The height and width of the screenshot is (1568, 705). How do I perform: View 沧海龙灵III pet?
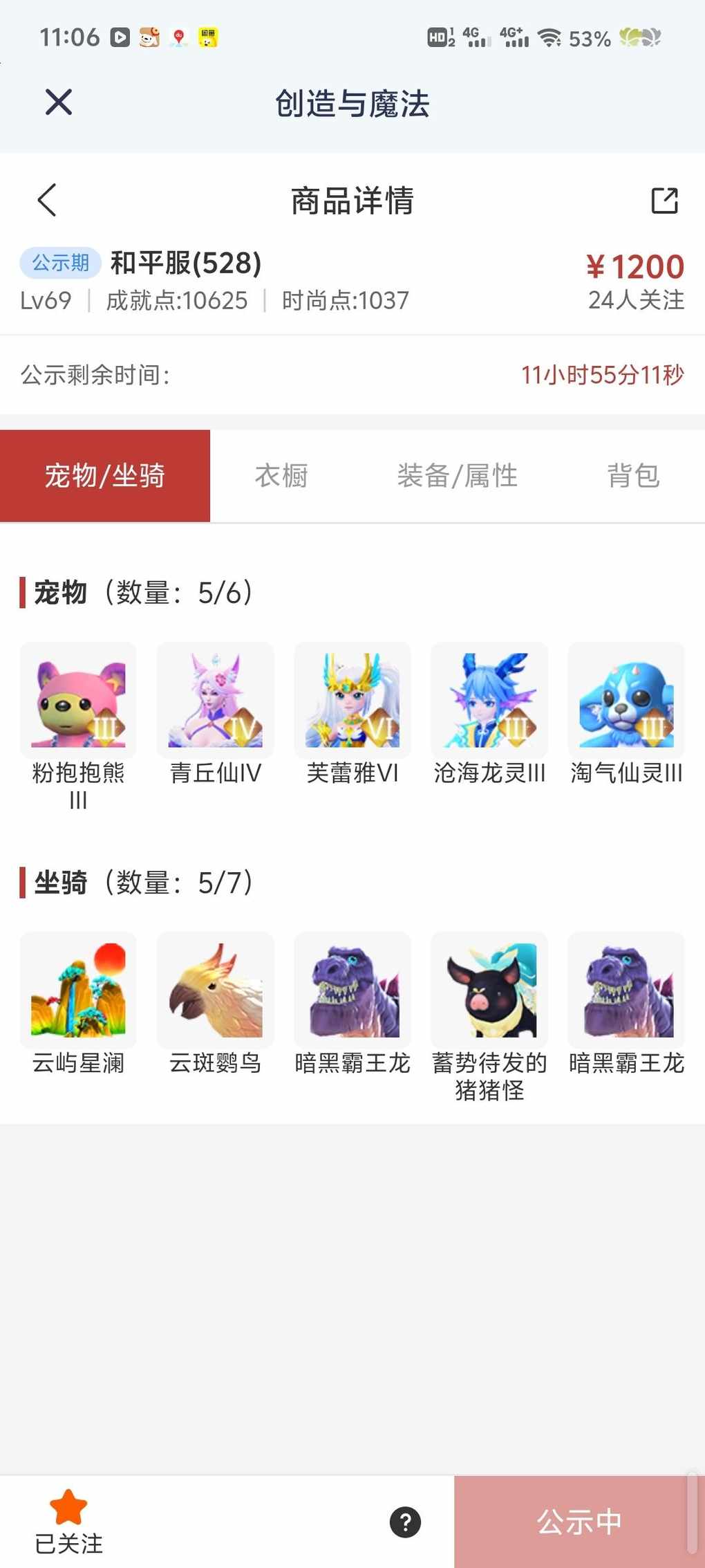pos(489,700)
